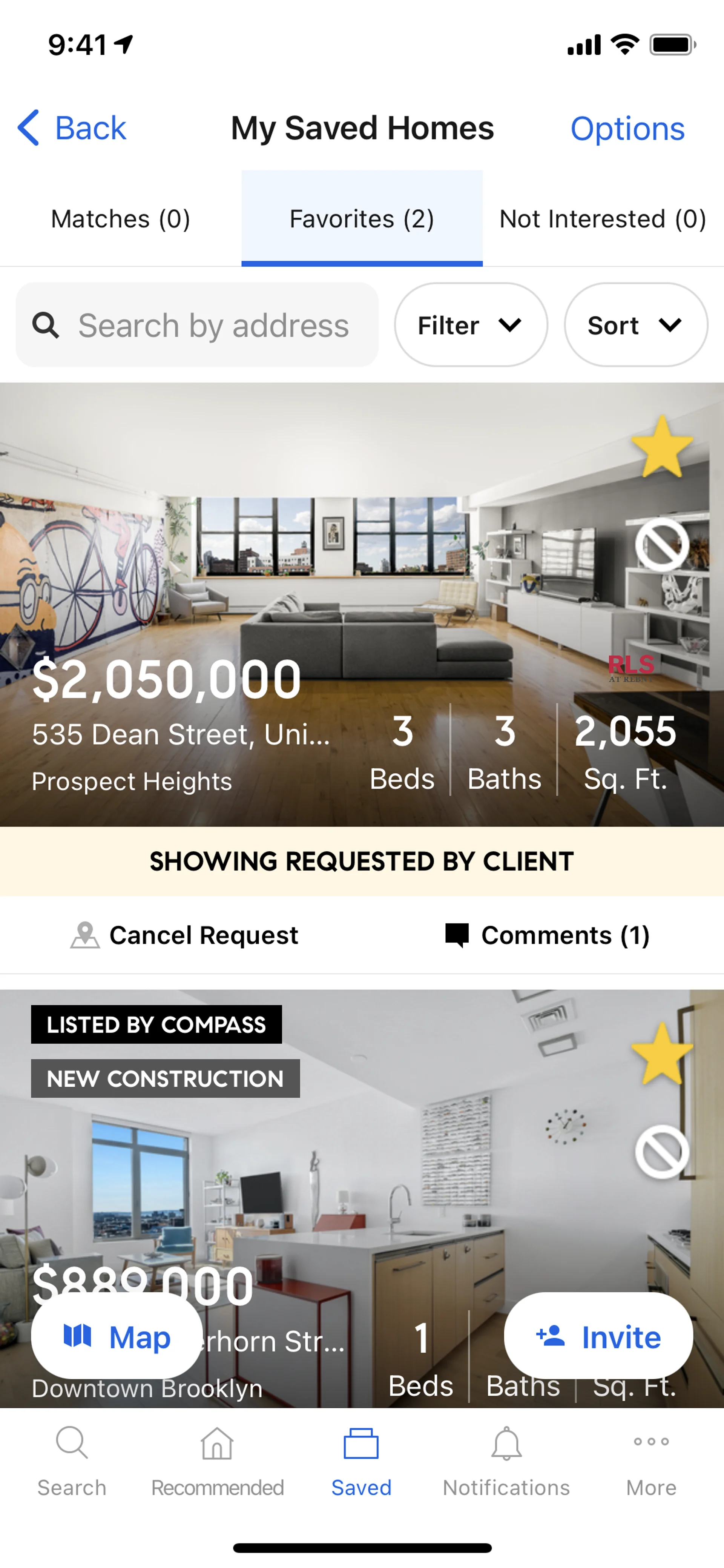Switch to the Search tab
724x1568 pixels.
72,1461
